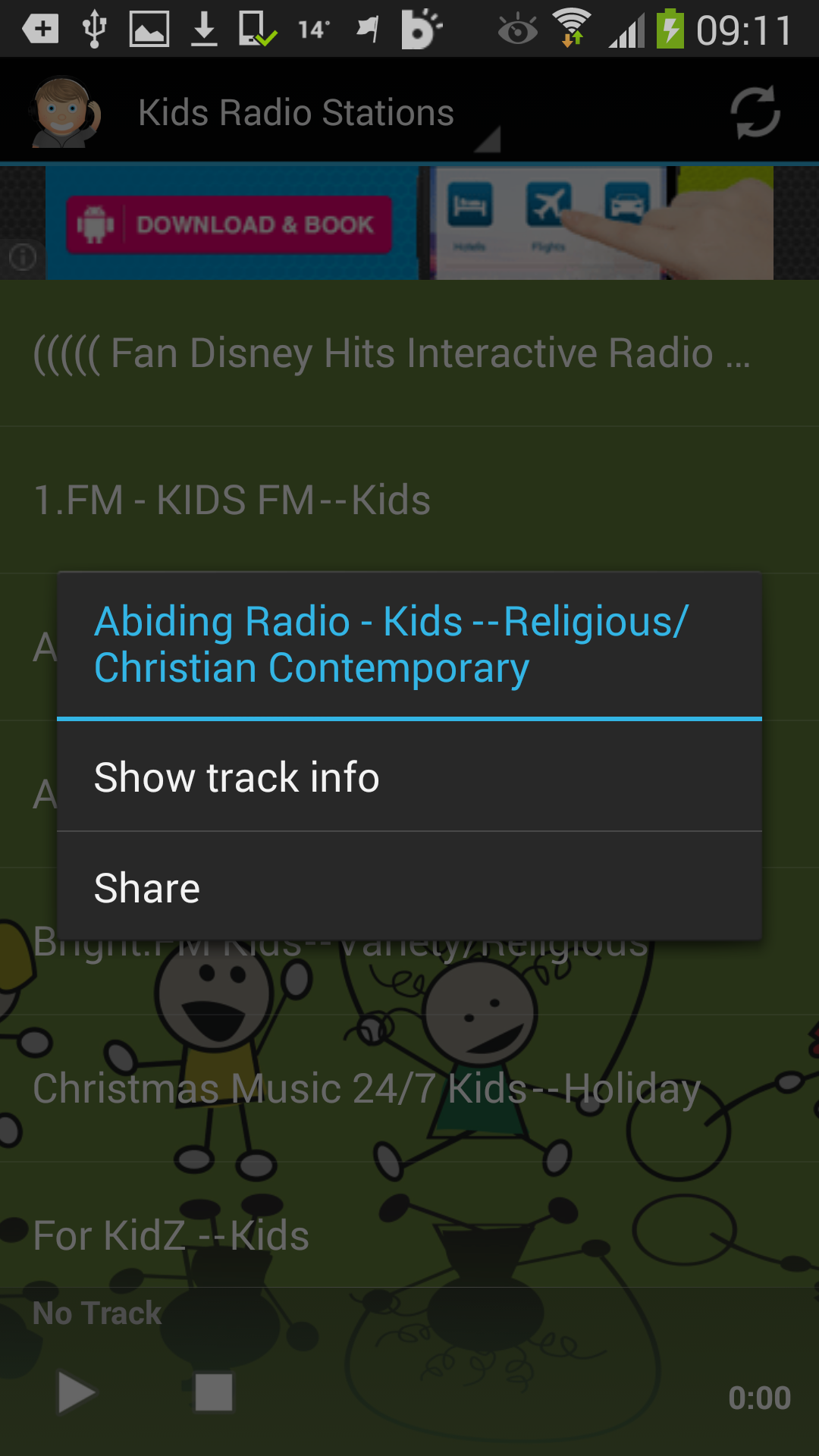This screenshot has height=1456, width=819.
Task: Select 'Christmas Music 24/7 Kids--Holiday' station
Action: 366,1087
